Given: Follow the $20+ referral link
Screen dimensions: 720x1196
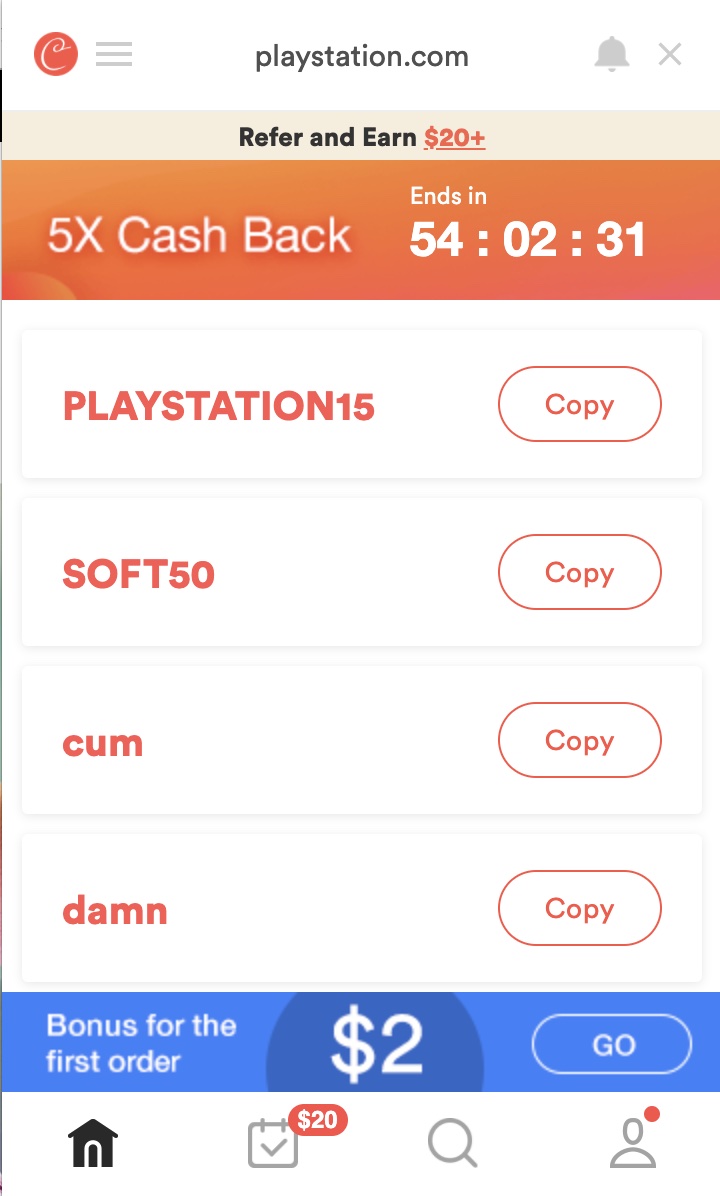Looking at the screenshot, I should (x=455, y=137).
